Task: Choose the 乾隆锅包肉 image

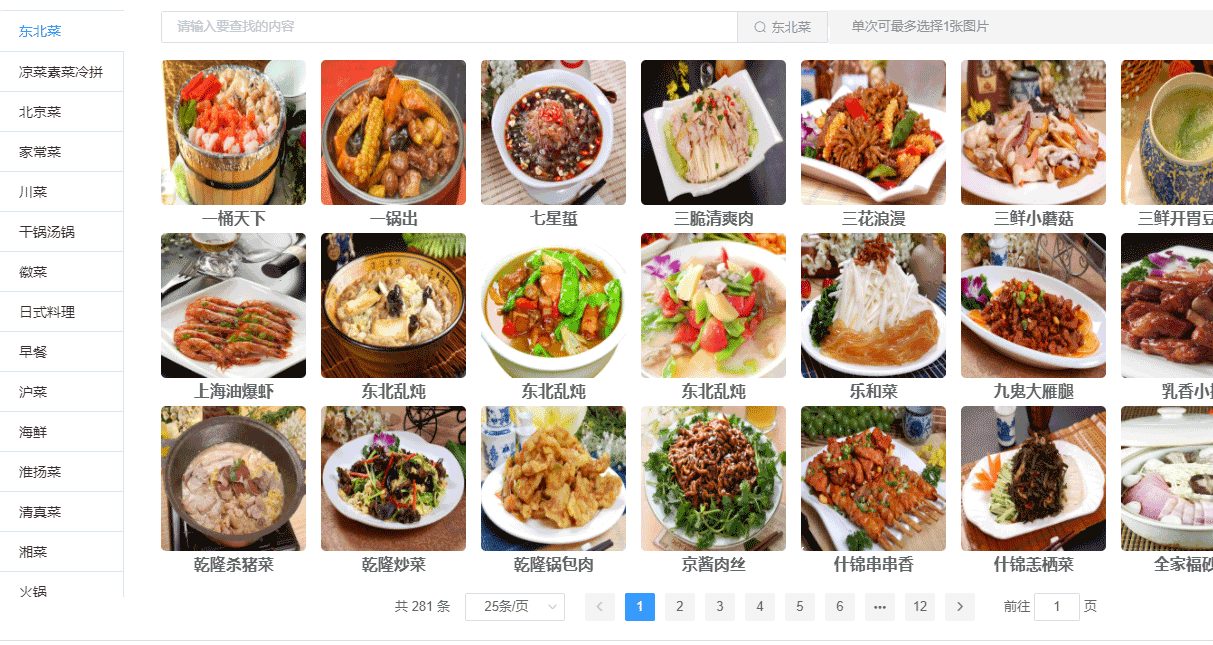Action: click(x=553, y=479)
